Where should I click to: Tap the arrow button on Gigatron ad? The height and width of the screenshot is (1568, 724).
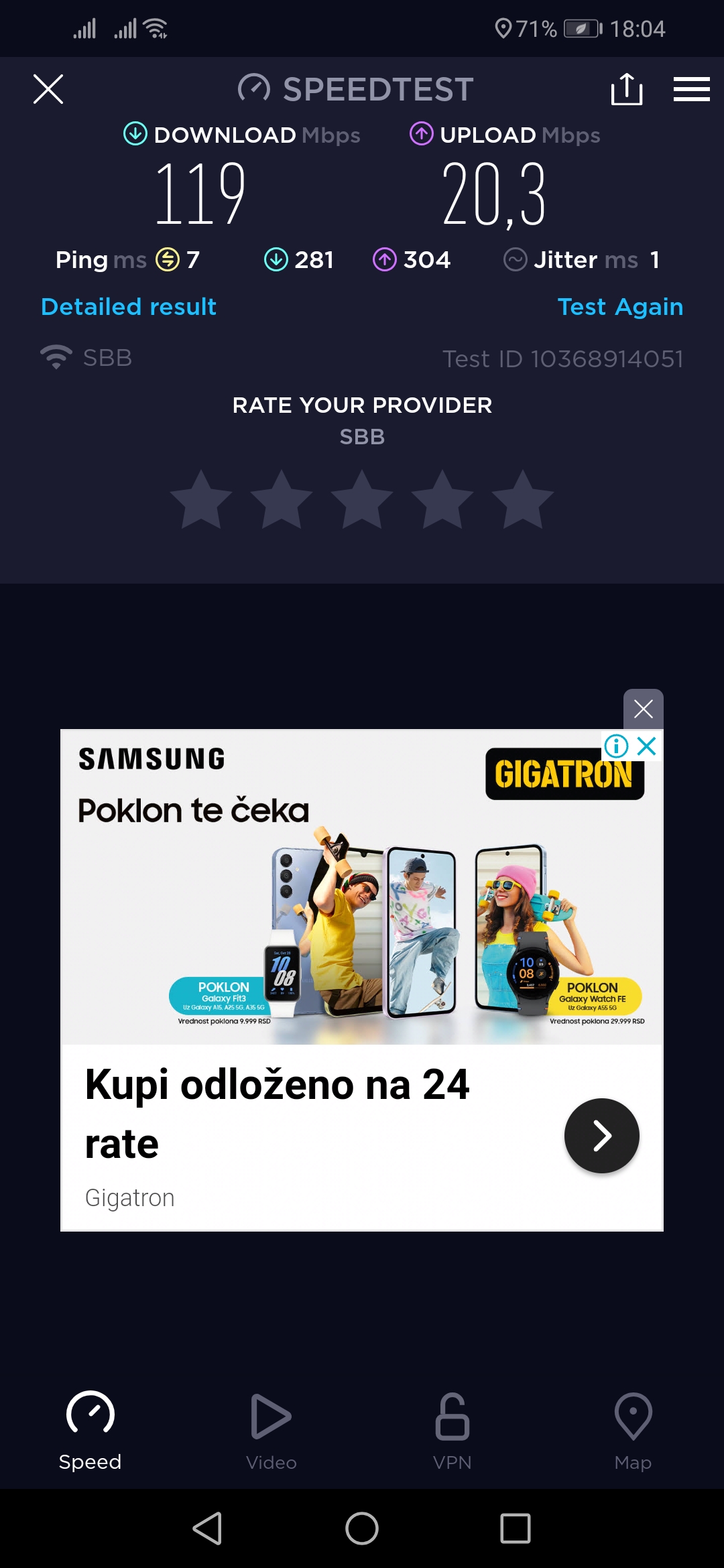click(601, 1136)
